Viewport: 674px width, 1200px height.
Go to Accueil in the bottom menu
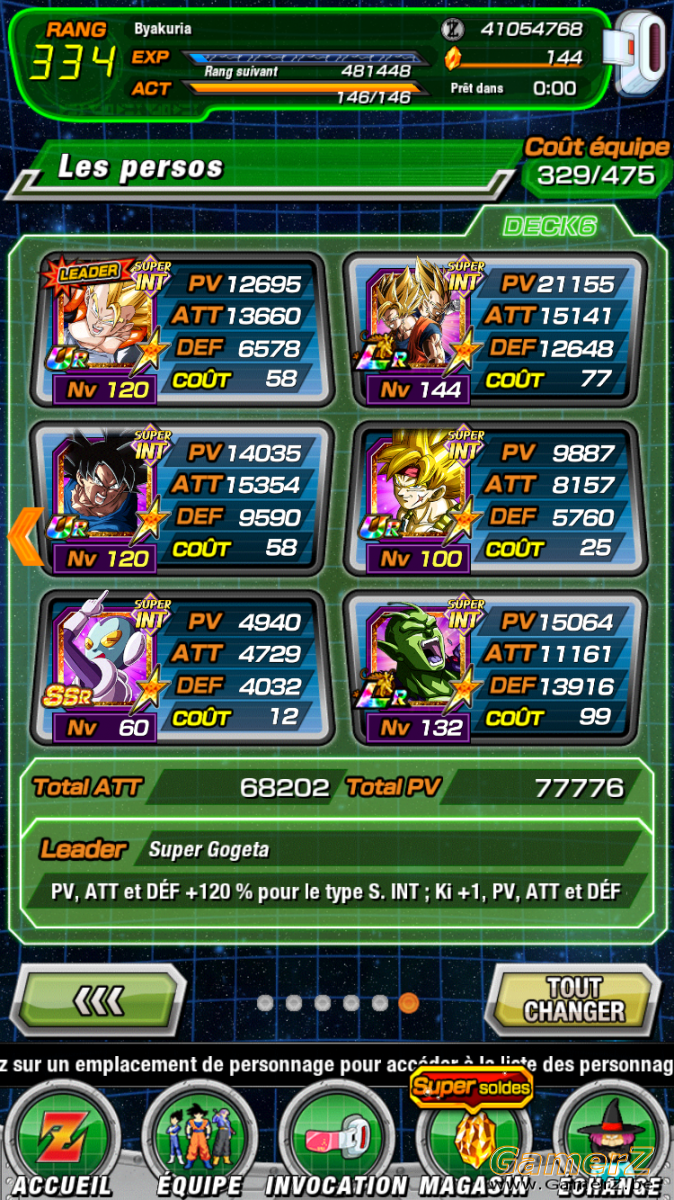point(62,1142)
